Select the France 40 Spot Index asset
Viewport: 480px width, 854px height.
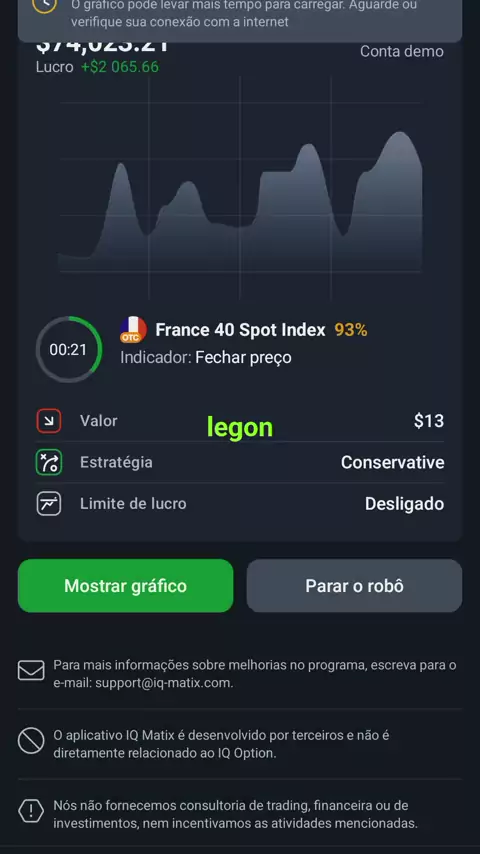click(x=240, y=330)
